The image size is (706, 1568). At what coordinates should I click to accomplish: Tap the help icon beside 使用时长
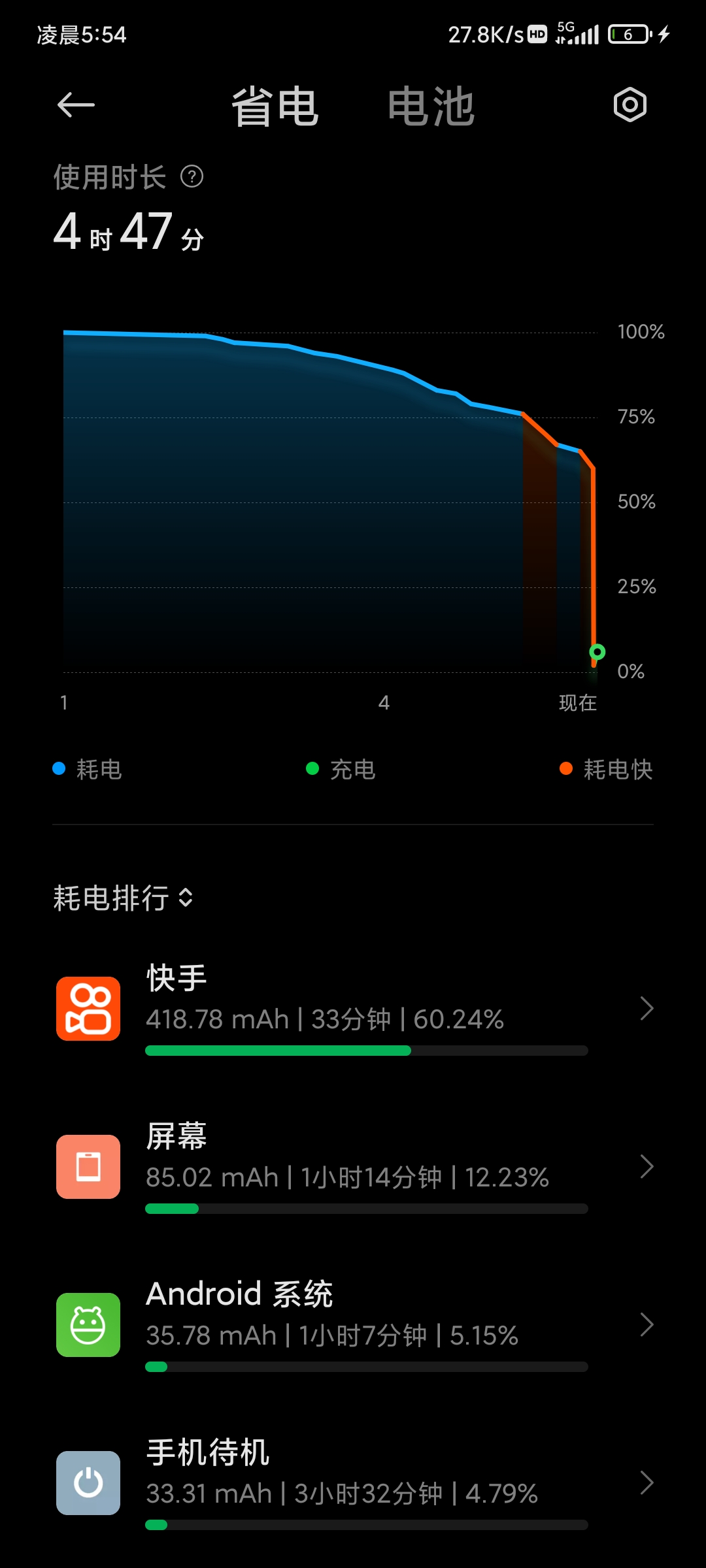click(x=192, y=176)
